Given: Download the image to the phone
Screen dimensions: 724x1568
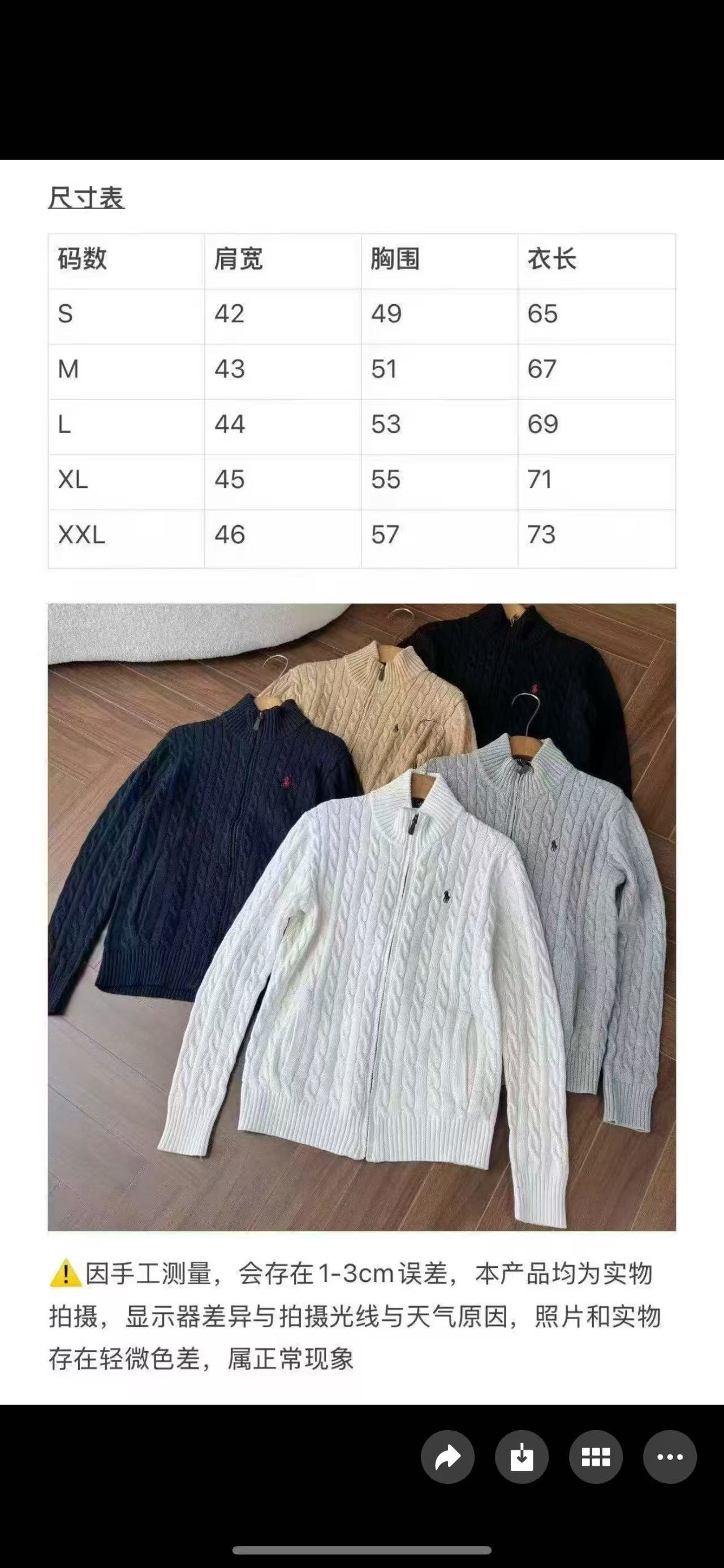Looking at the screenshot, I should (522, 1457).
